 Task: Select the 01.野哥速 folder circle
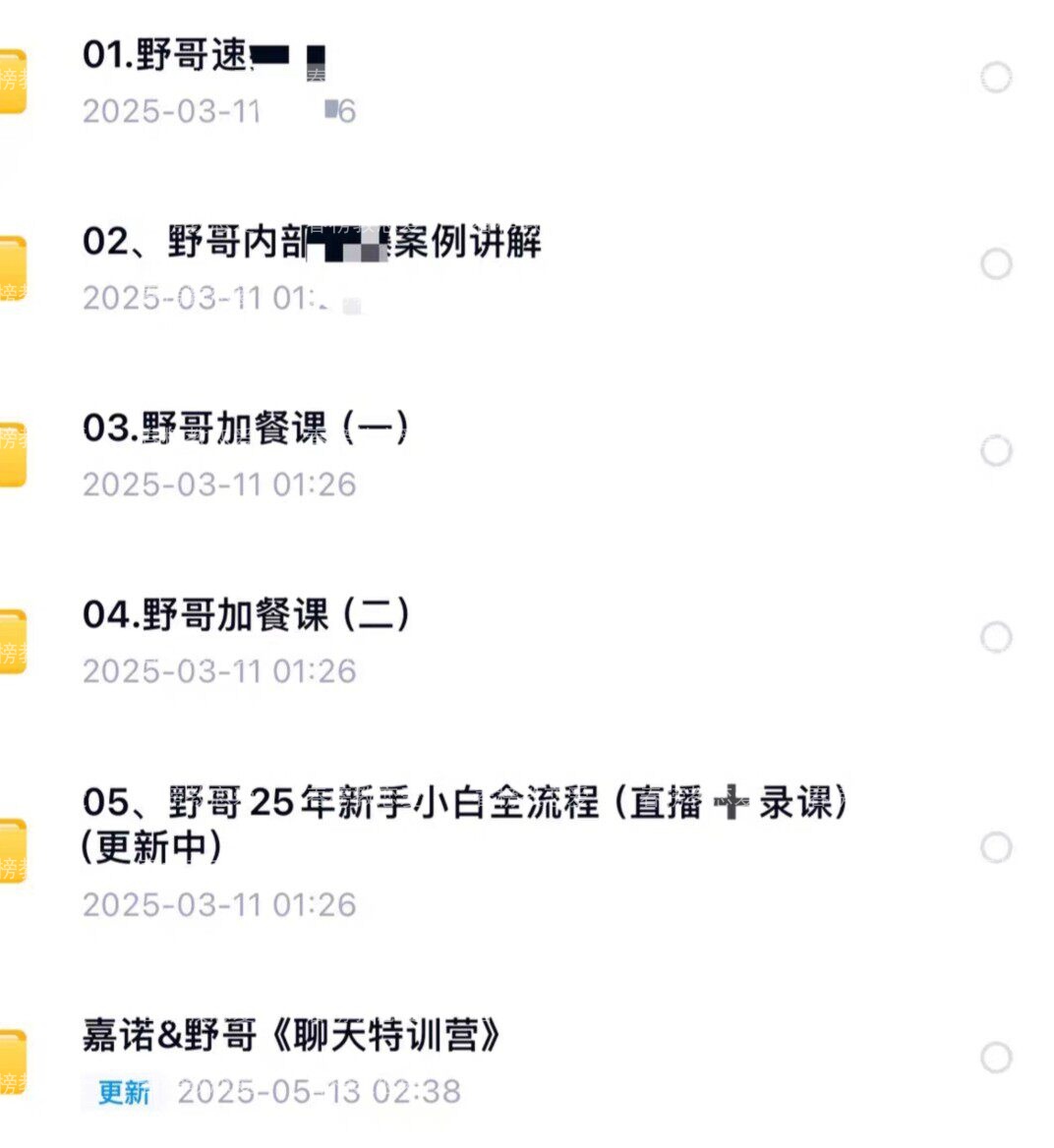(996, 78)
